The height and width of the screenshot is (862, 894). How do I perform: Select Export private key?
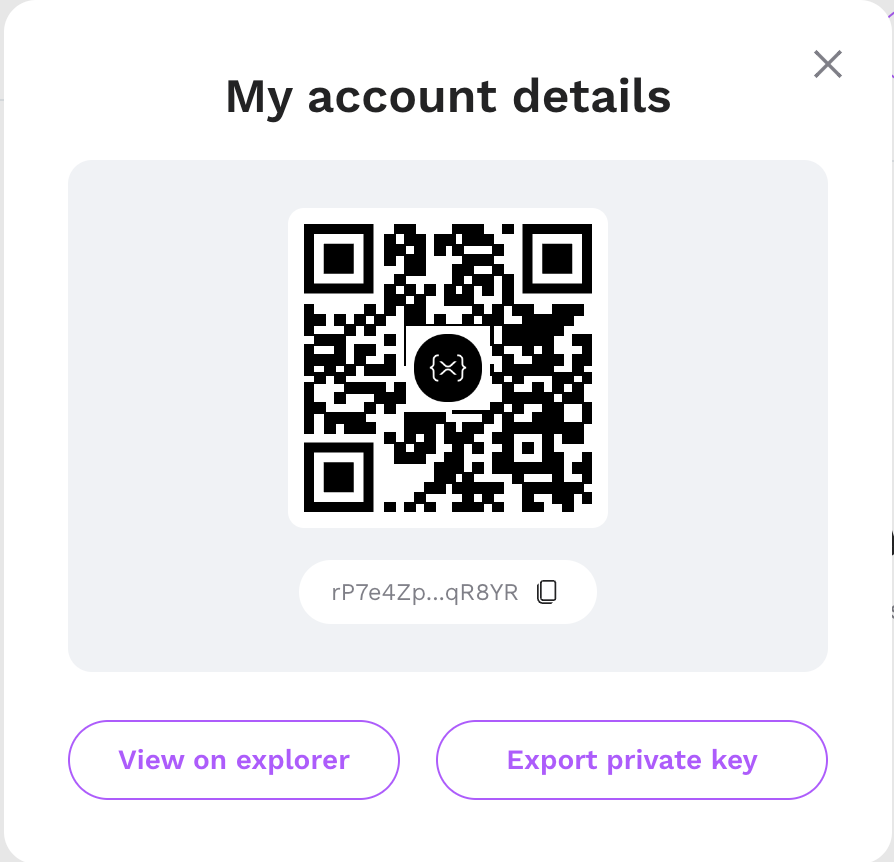(x=632, y=760)
